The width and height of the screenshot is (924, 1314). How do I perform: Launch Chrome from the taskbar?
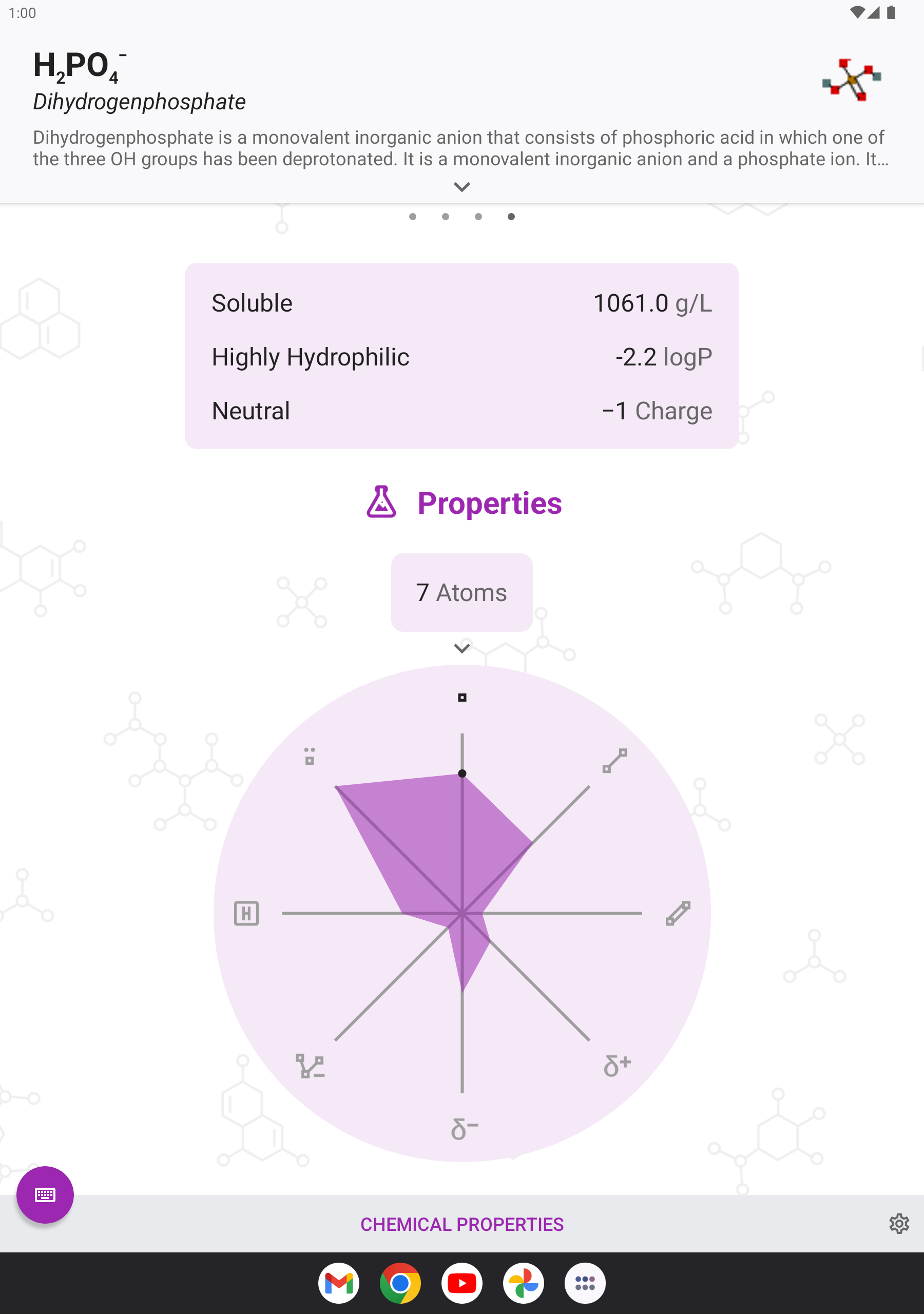[400, 1283]
